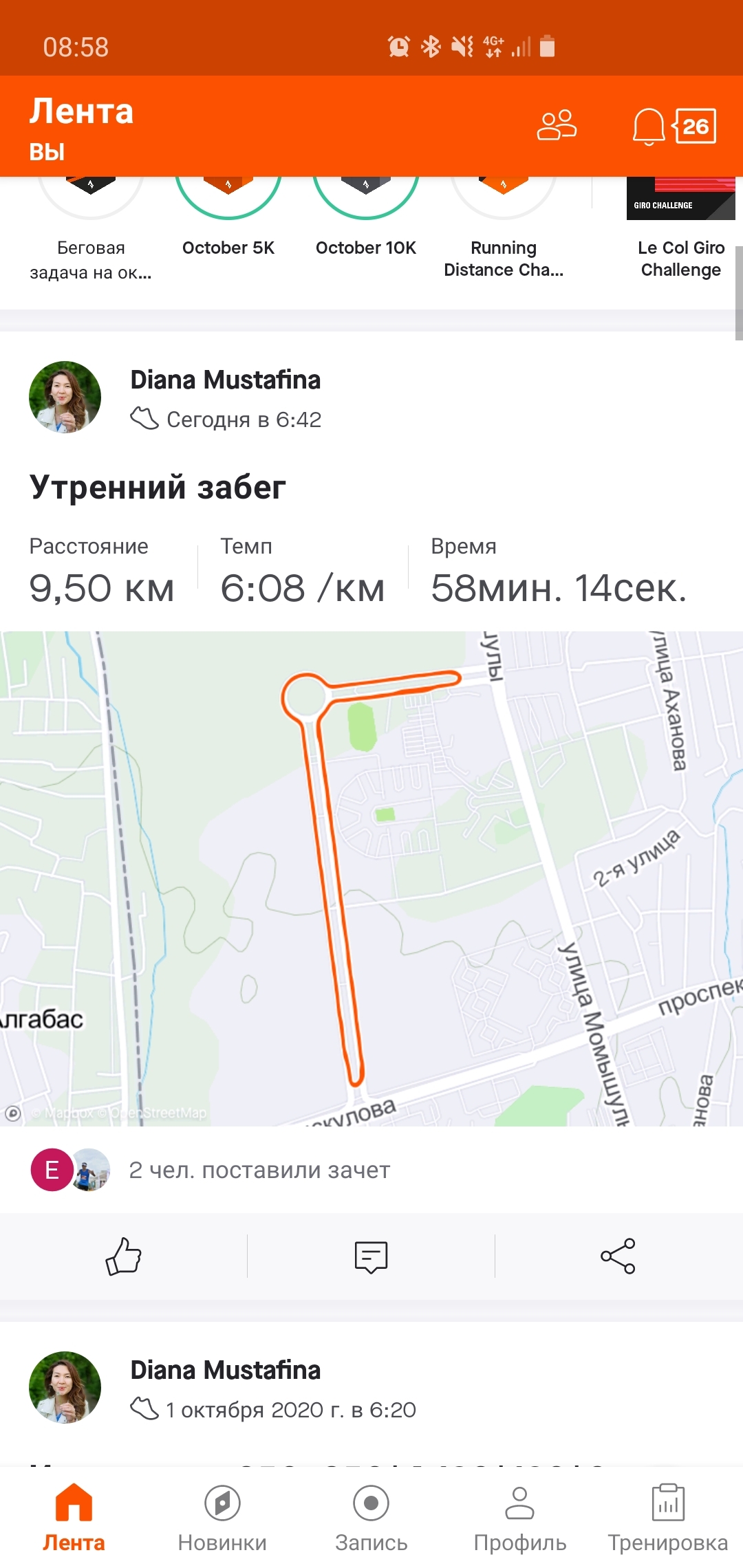Select the Лента tab

(74, 1518)
